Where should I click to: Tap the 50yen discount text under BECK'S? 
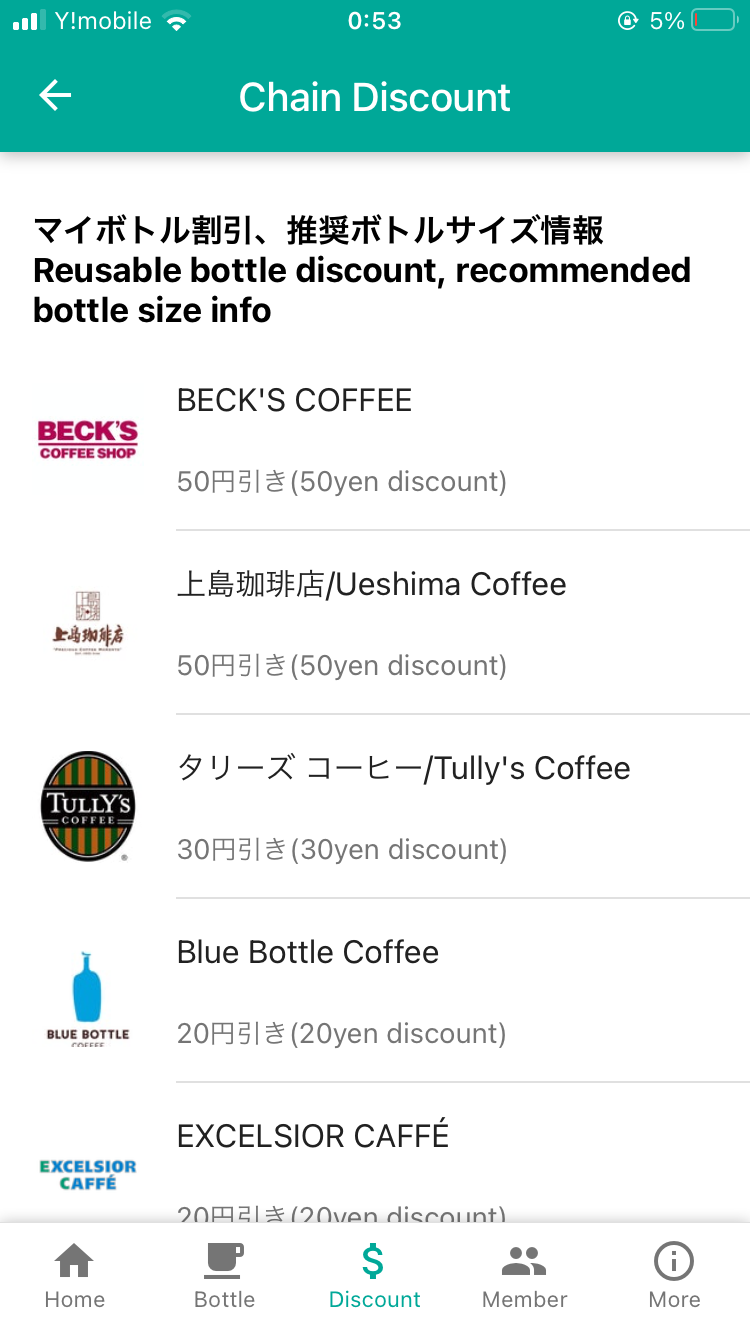tap(340, 481)
